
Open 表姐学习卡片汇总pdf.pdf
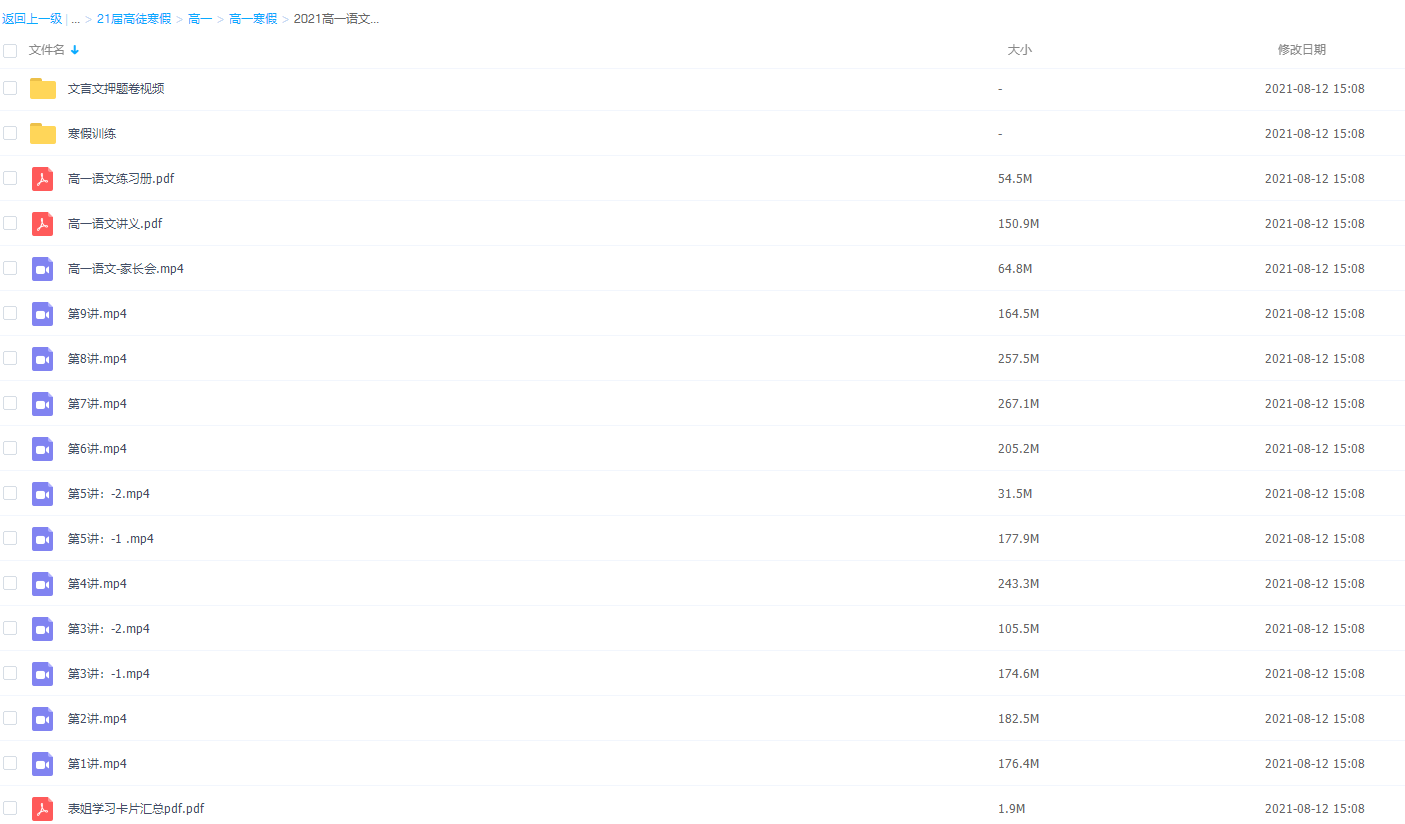(136, 809)
